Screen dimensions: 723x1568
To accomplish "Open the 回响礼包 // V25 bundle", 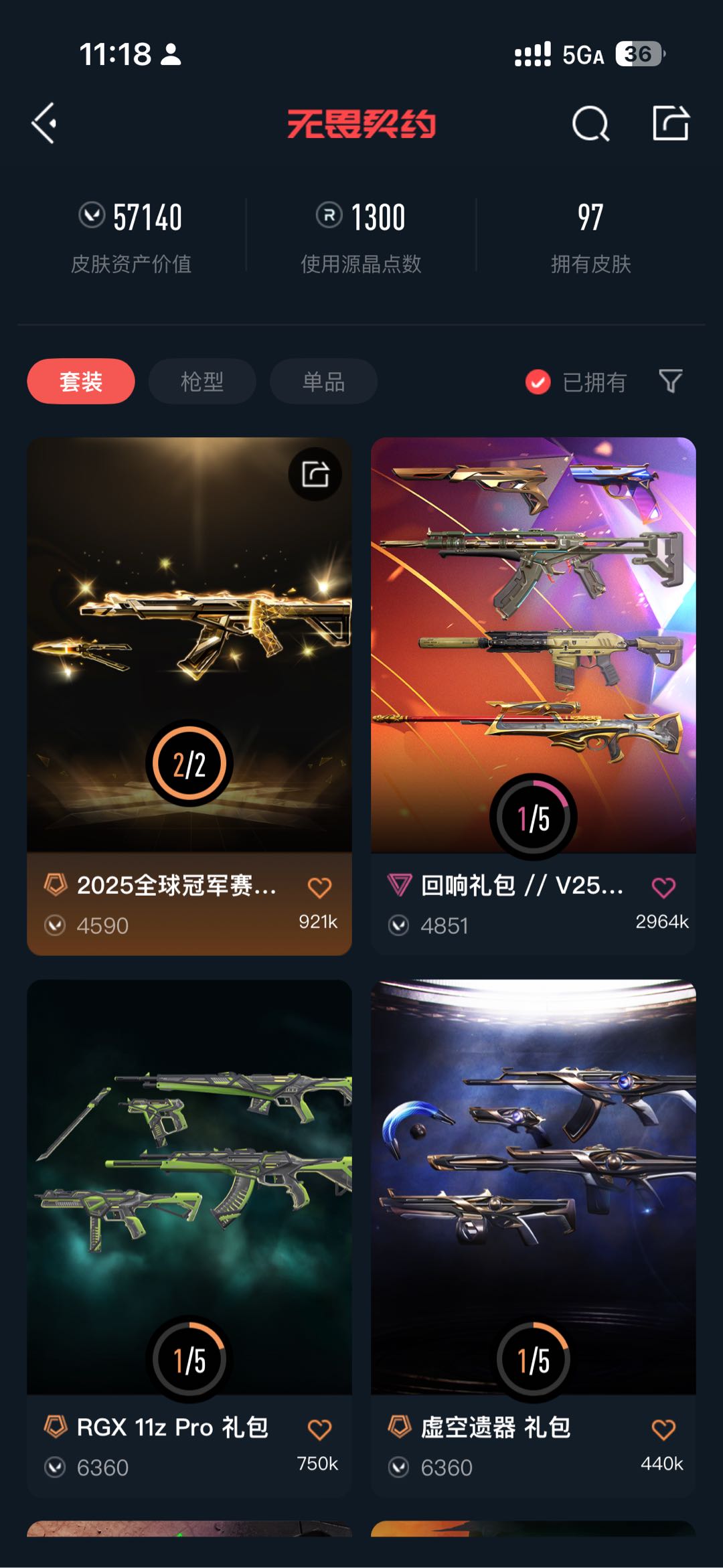I will coord(534,643).
